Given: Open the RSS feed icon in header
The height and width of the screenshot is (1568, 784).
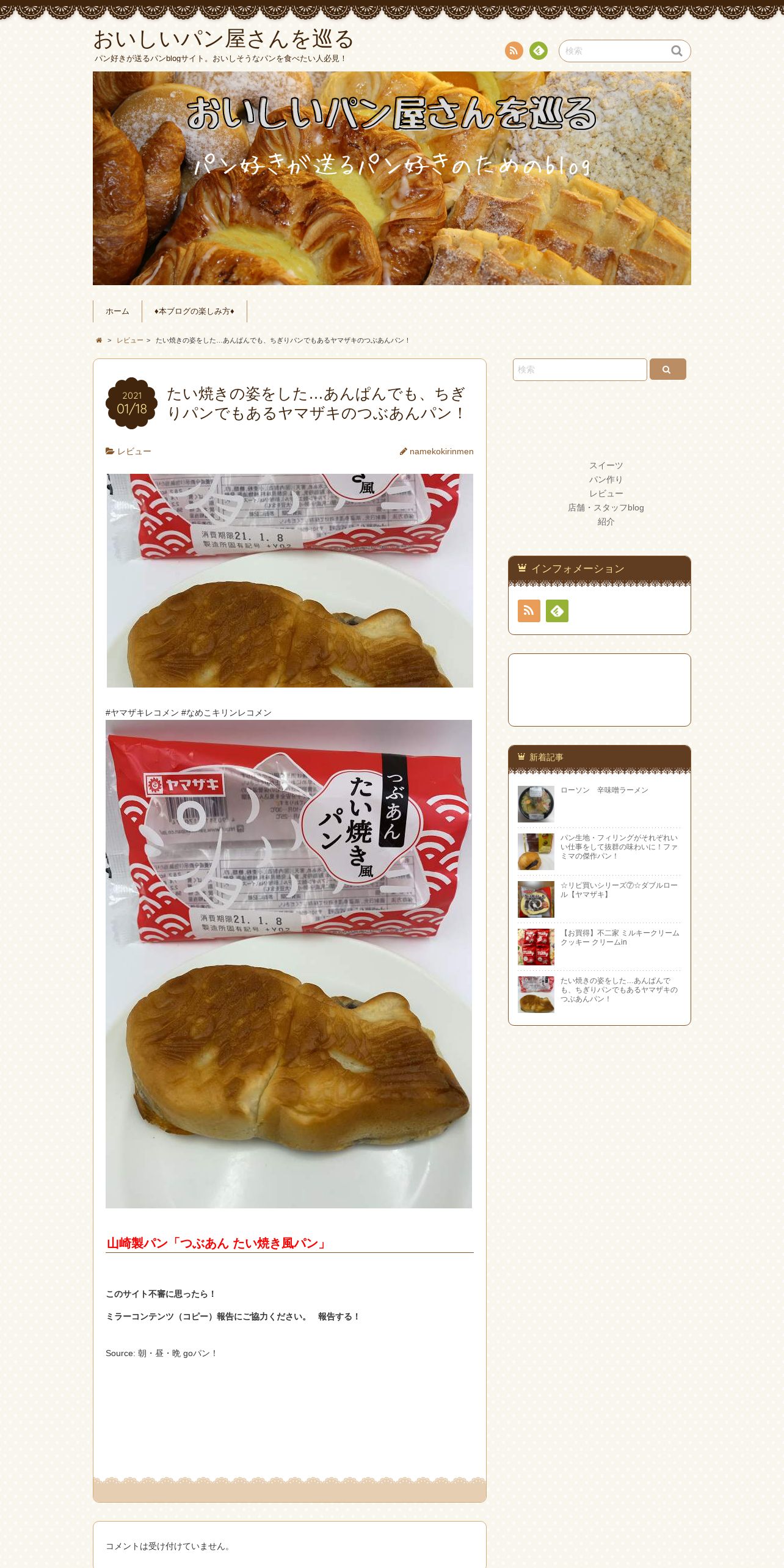Looking at the screenshot, I should pos(514,51).
